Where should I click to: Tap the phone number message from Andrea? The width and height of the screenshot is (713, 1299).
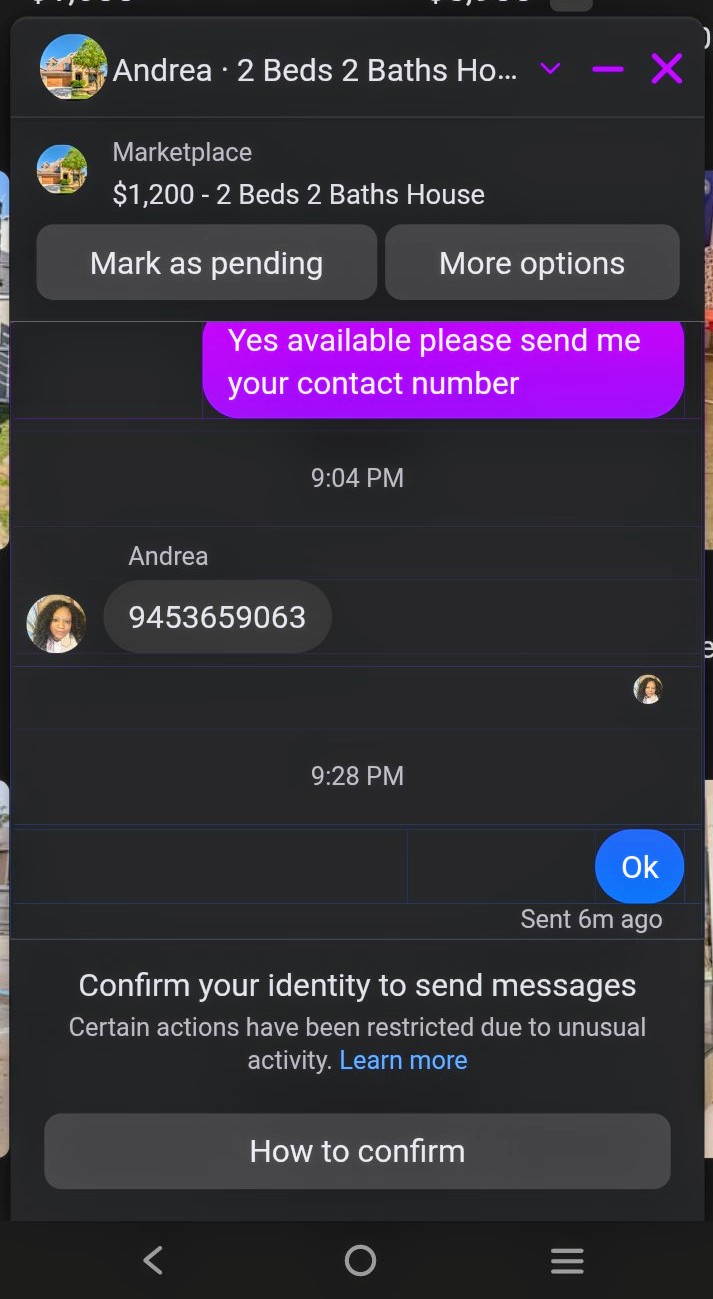tap(217, 617)
